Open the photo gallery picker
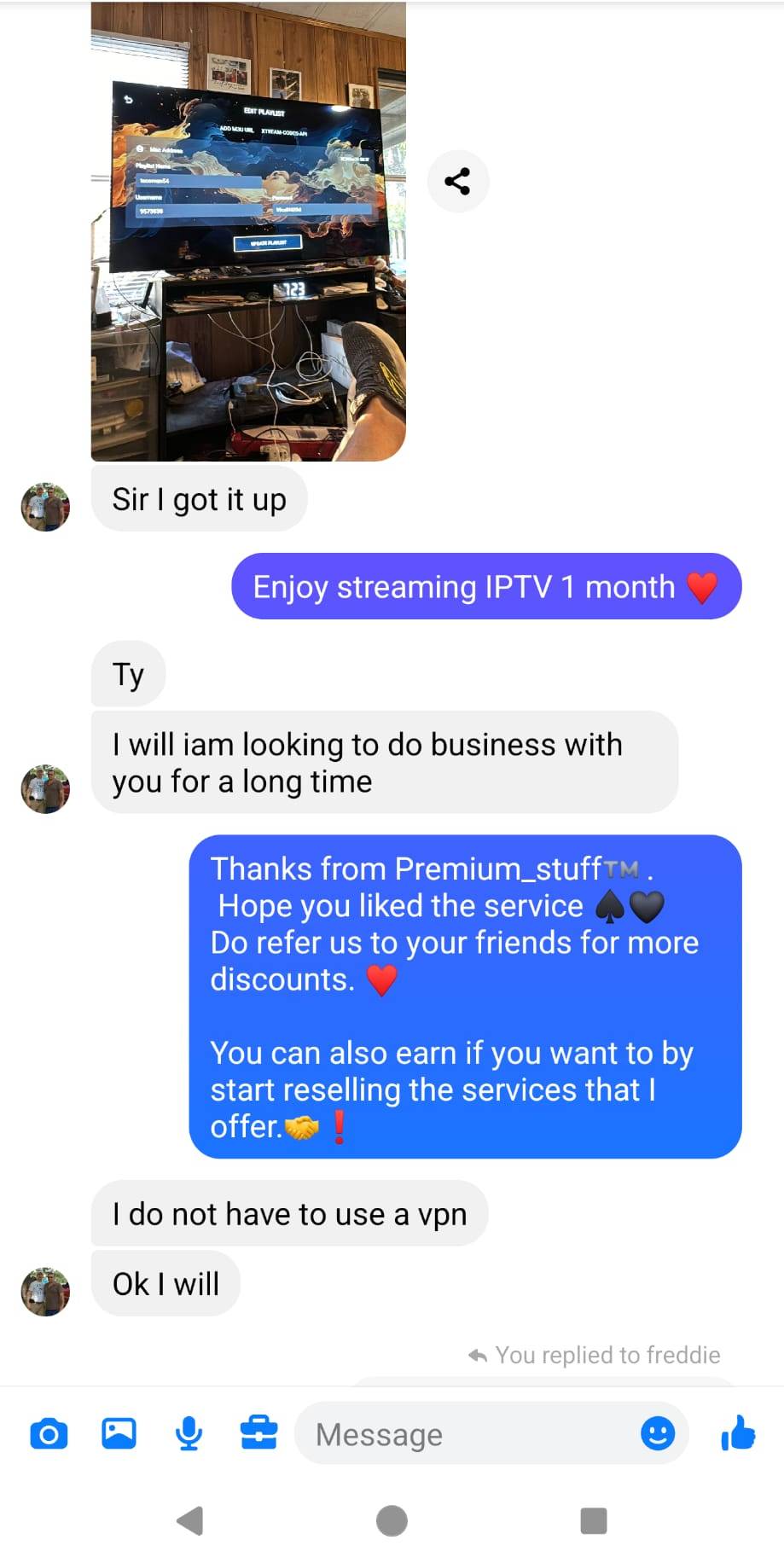 [119, 1433]
